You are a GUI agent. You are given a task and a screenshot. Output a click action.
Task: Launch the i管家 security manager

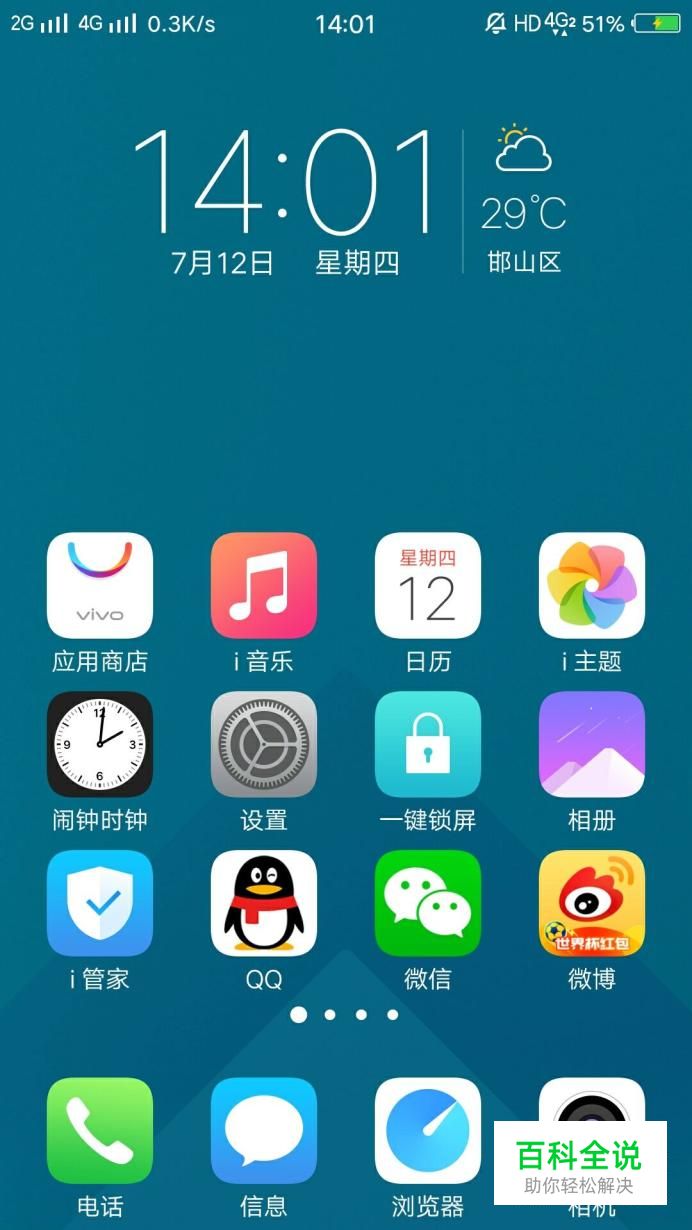[100, 904]
